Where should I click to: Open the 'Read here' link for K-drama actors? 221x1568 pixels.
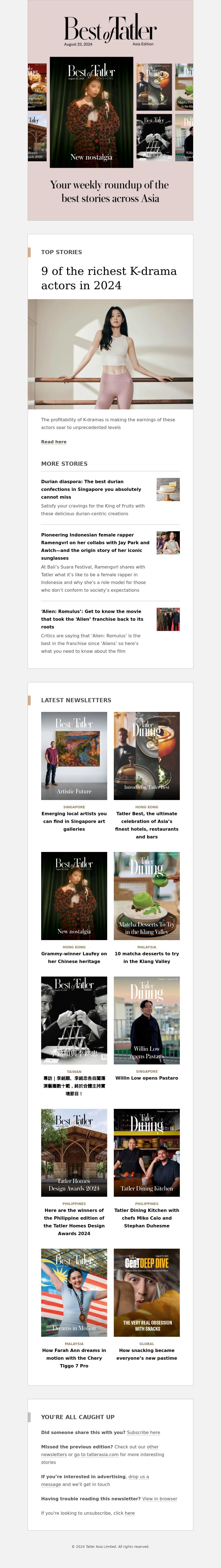tap(54, 442)
